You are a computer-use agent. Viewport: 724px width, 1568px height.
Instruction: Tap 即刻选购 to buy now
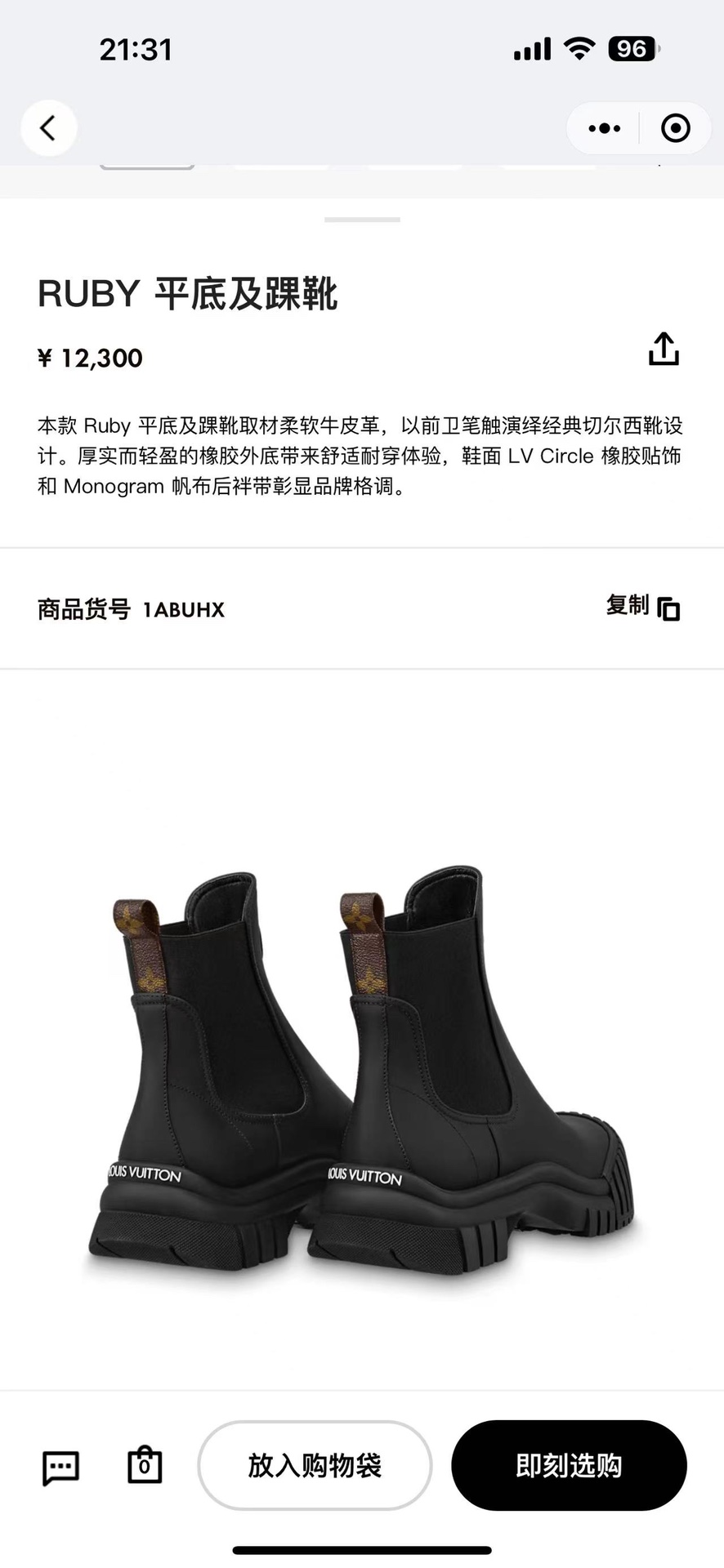click(x=569, y=1465)
